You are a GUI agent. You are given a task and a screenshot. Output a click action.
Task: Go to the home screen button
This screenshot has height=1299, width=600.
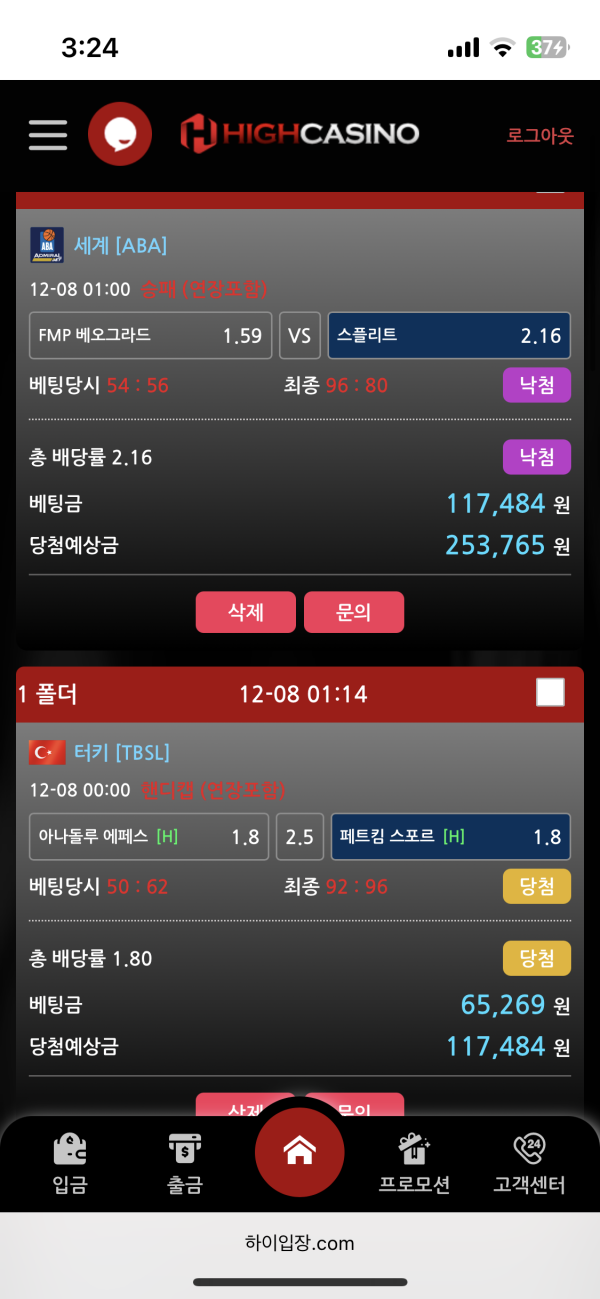(x=300, y=1152)
